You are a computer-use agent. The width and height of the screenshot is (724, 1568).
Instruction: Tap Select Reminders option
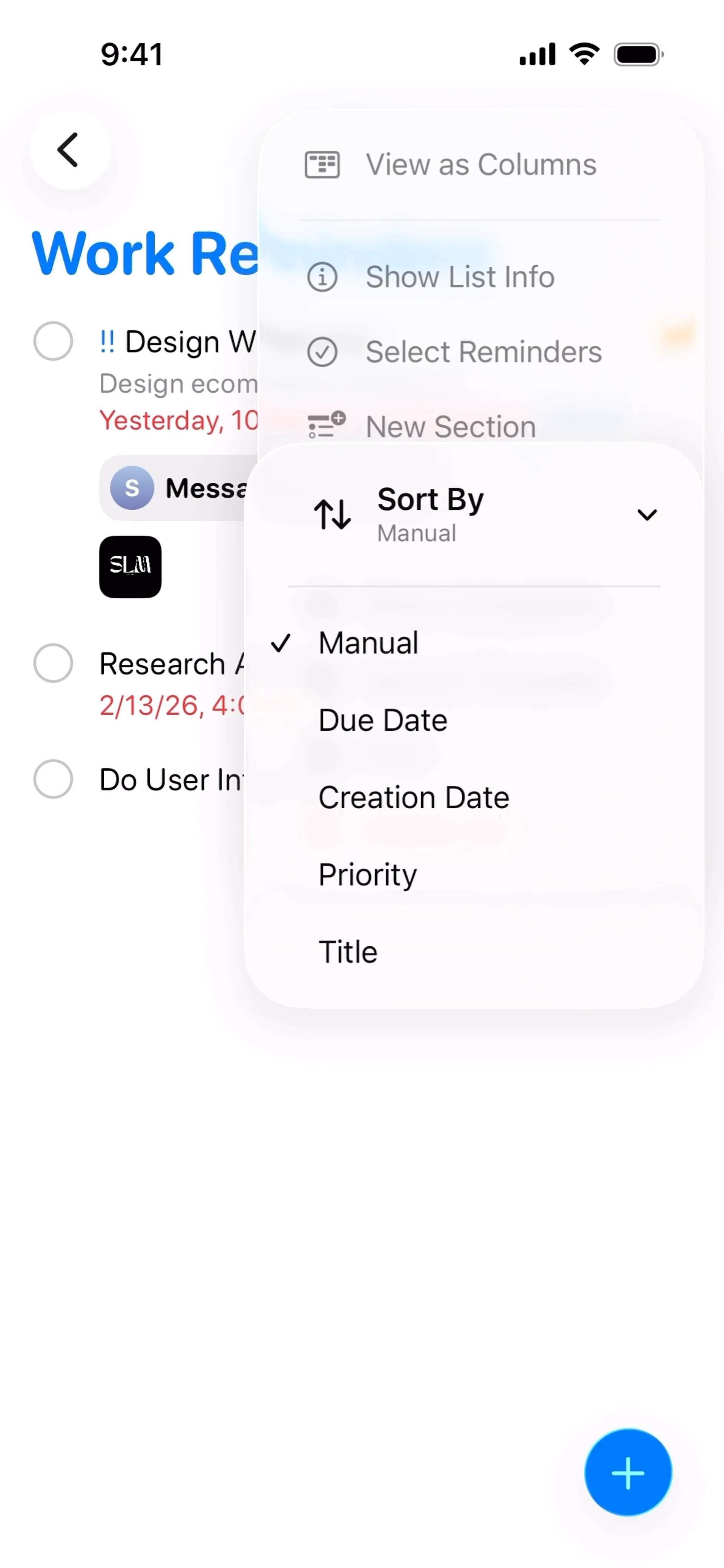click(480, 352)
